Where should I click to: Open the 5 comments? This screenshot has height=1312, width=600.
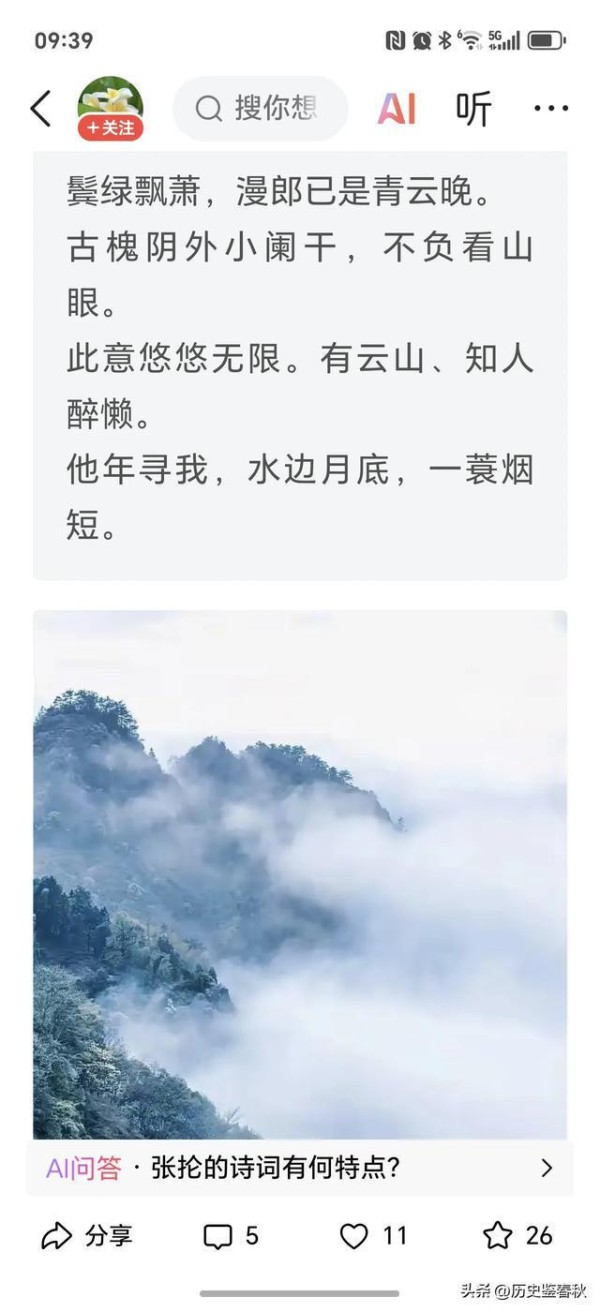(231, 1236)
